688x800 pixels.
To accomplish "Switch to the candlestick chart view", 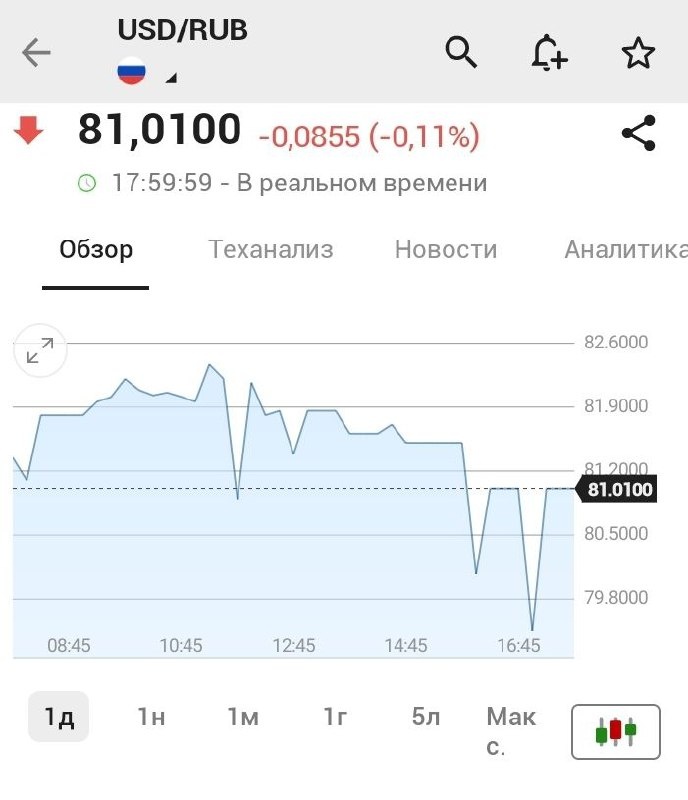I will coord(615,730).
